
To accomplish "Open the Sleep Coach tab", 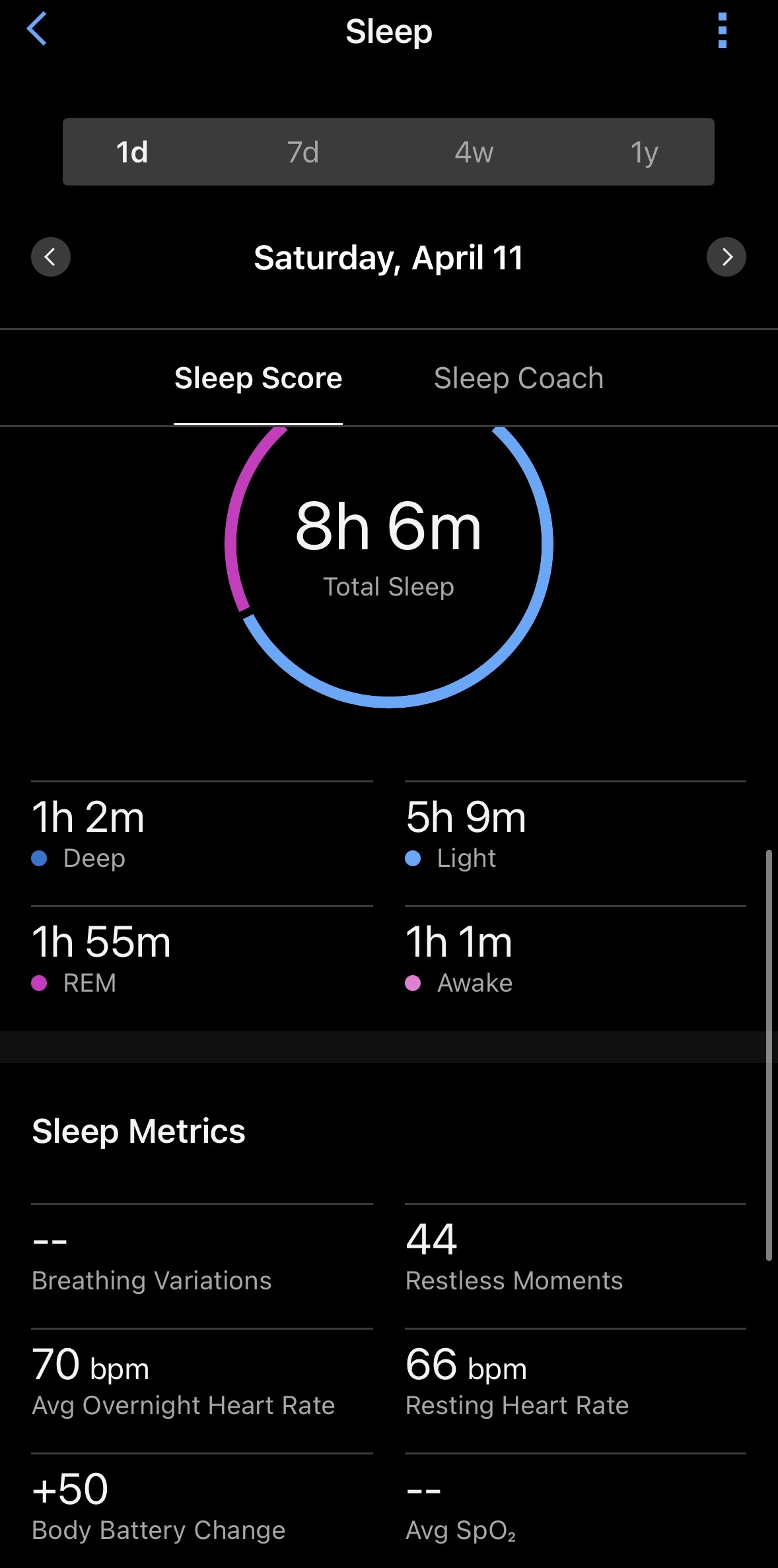I will [518, 378].
